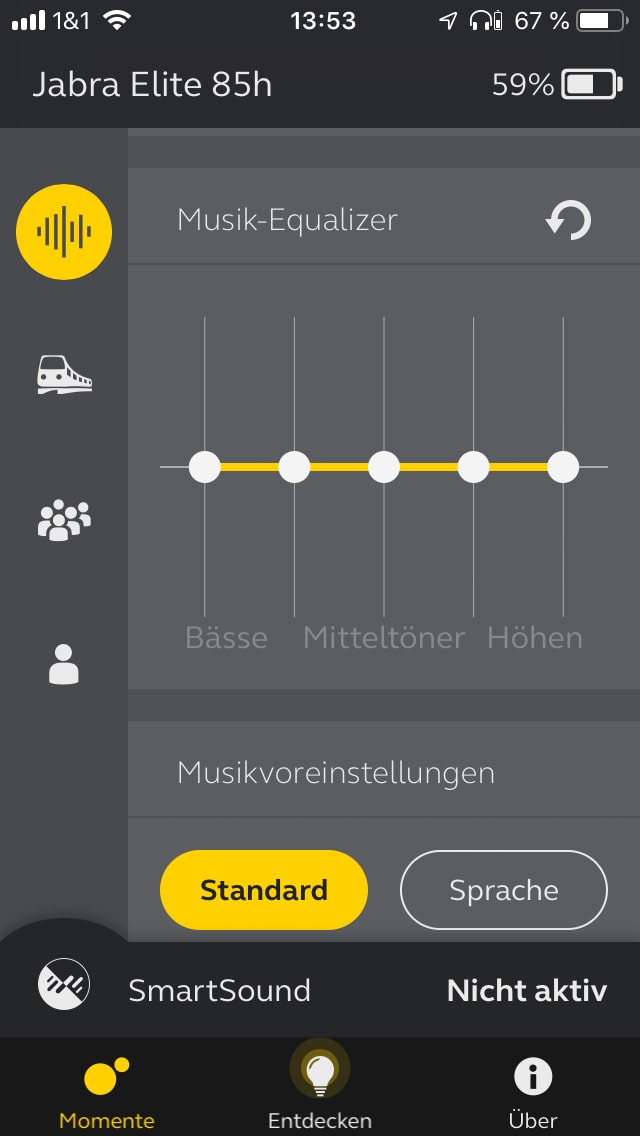Go to the Über tab
The width and height of the screenshot is (640, 1136).
pos(533,1092)
